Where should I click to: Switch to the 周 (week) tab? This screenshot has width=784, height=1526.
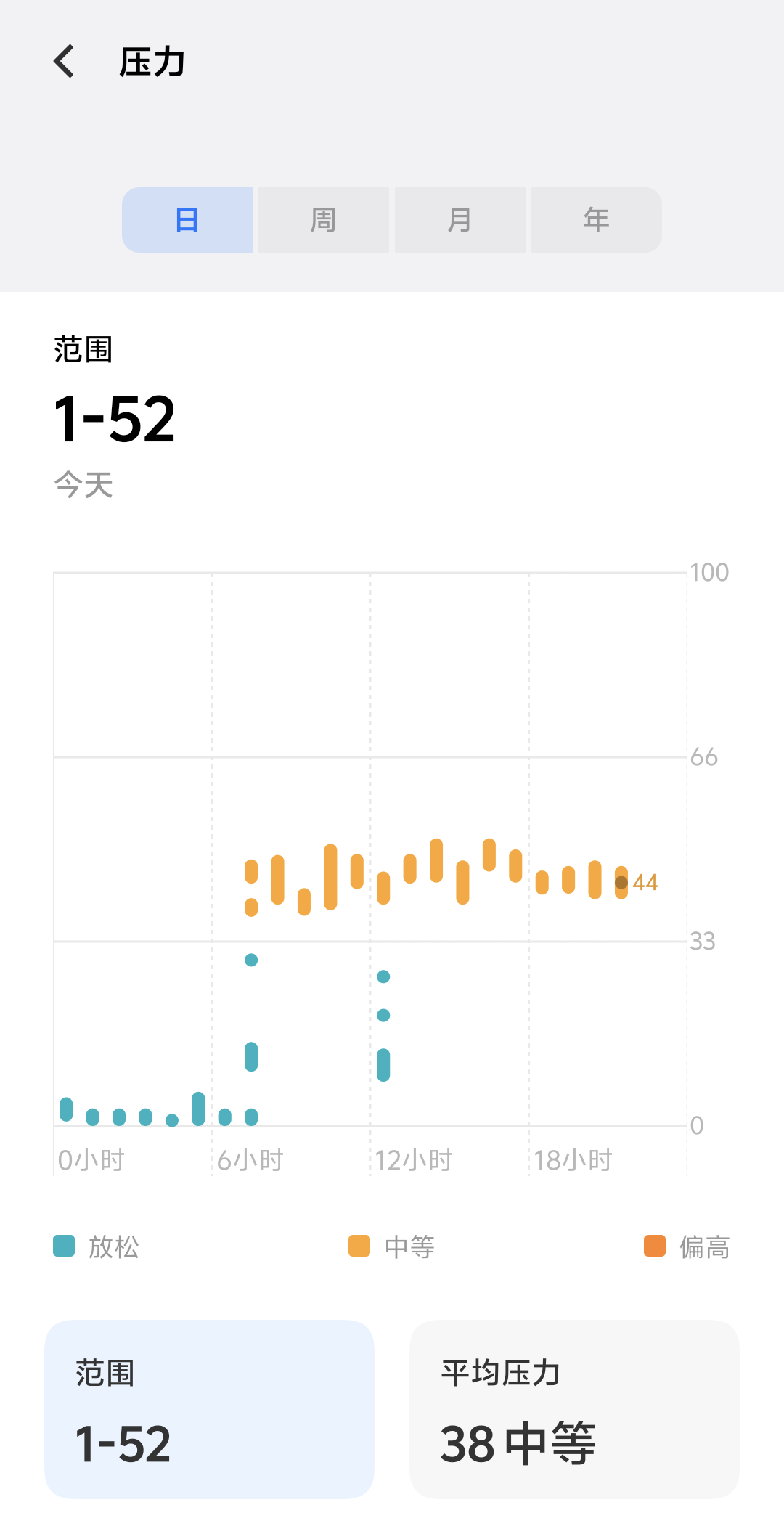tap(324, 220)
